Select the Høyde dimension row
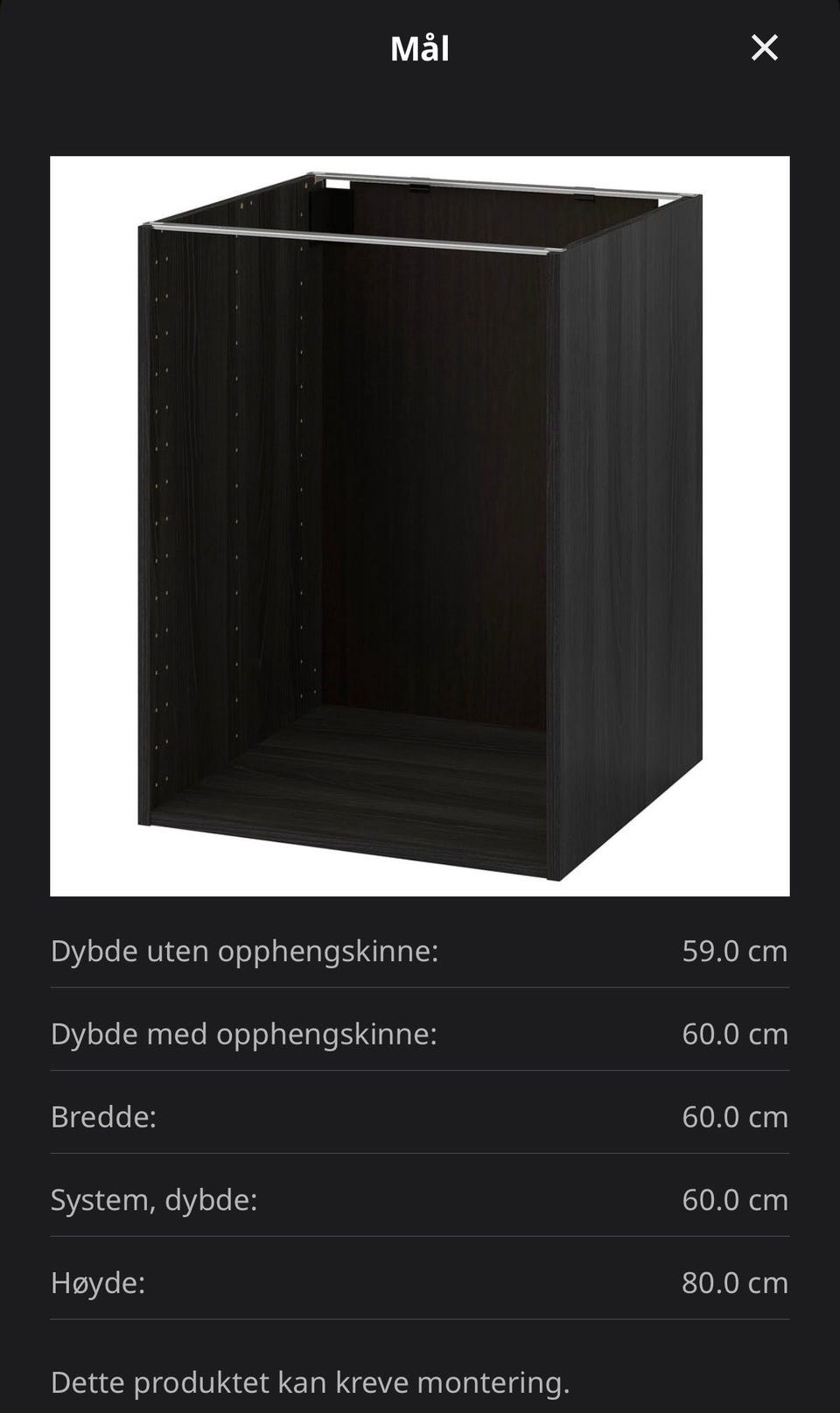Screen dimensions: 840x1413 point(420,1283)
